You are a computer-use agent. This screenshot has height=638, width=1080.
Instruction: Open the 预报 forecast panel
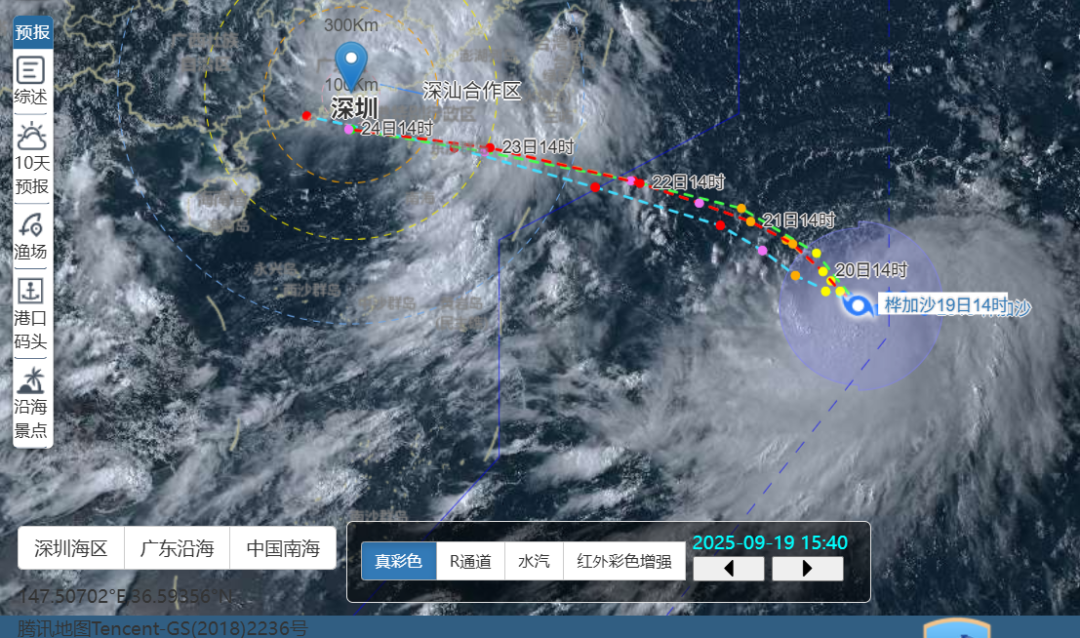click(32, 32)
